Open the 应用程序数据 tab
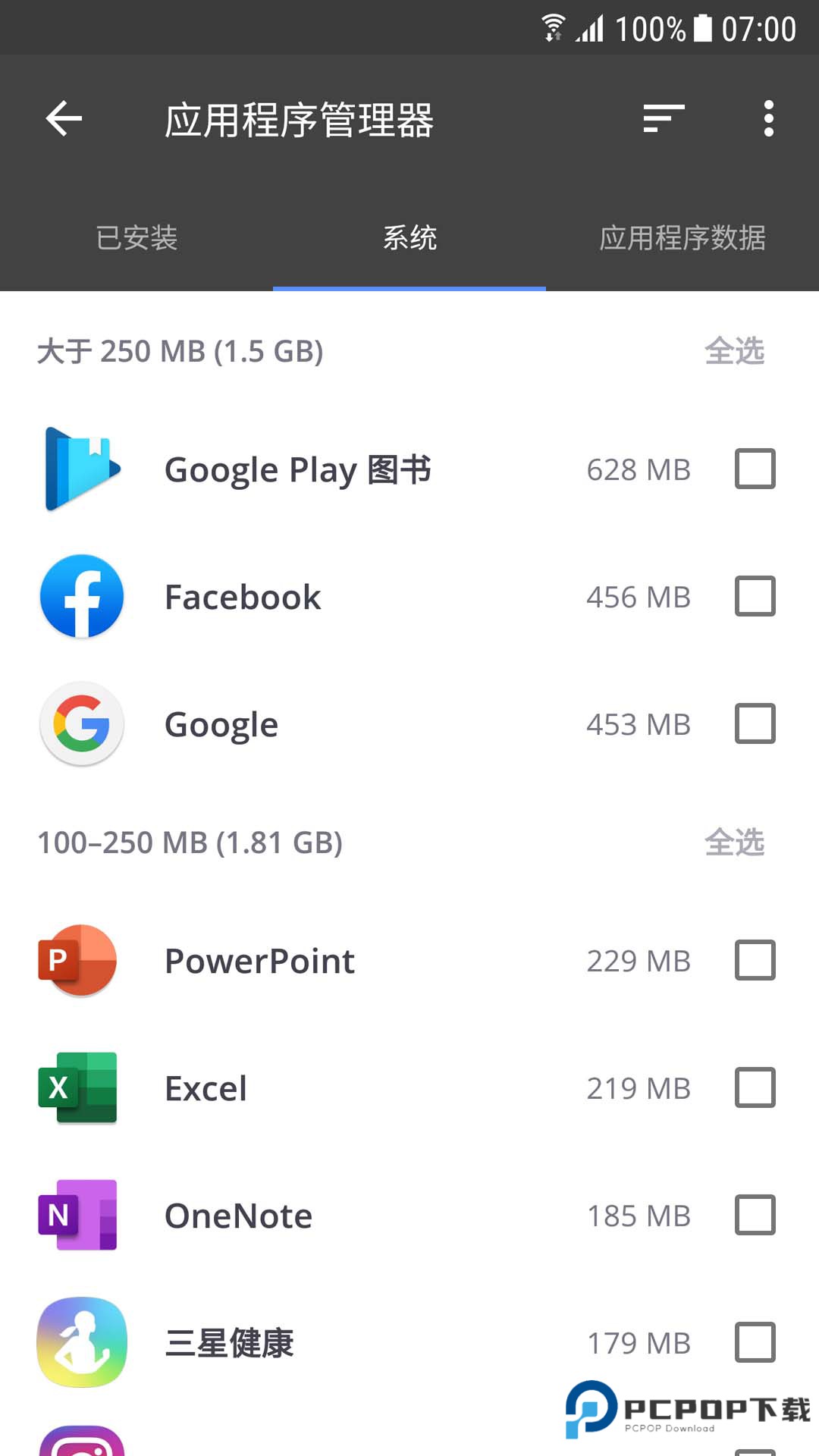Viewport: 819px width, 1456px height. point(683,238)
